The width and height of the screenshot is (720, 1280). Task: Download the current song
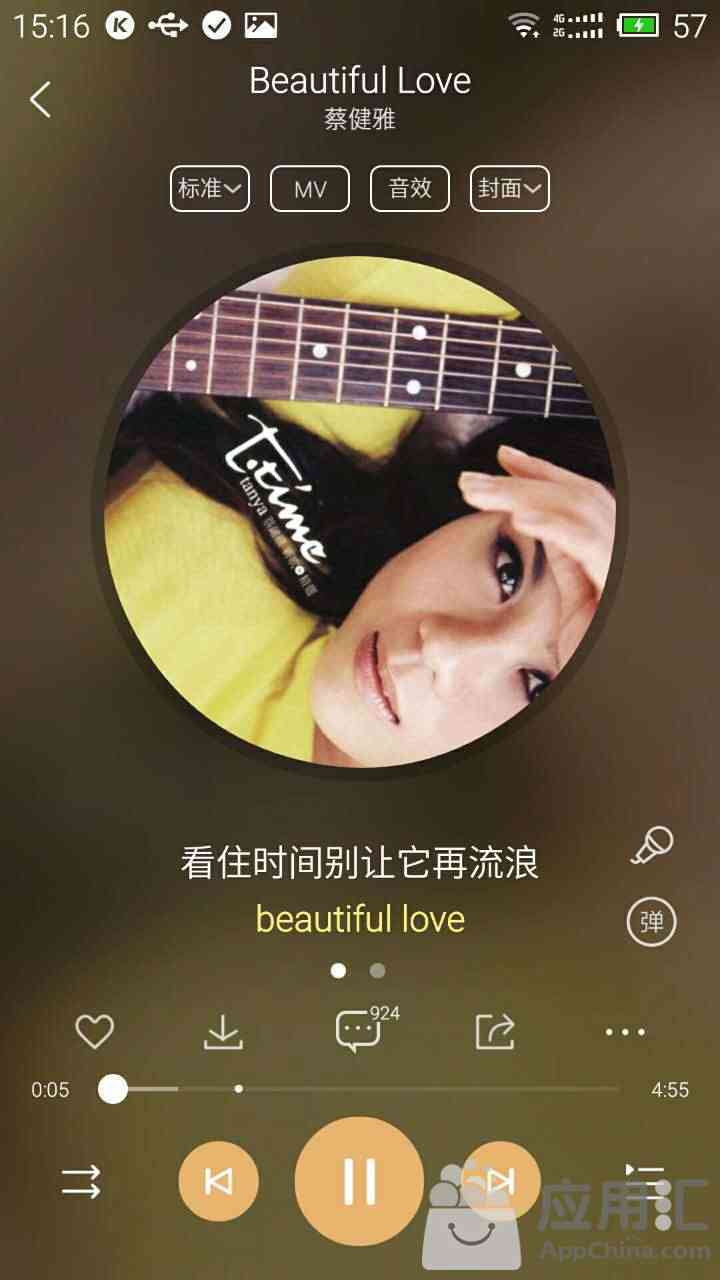coord(224,1032)
